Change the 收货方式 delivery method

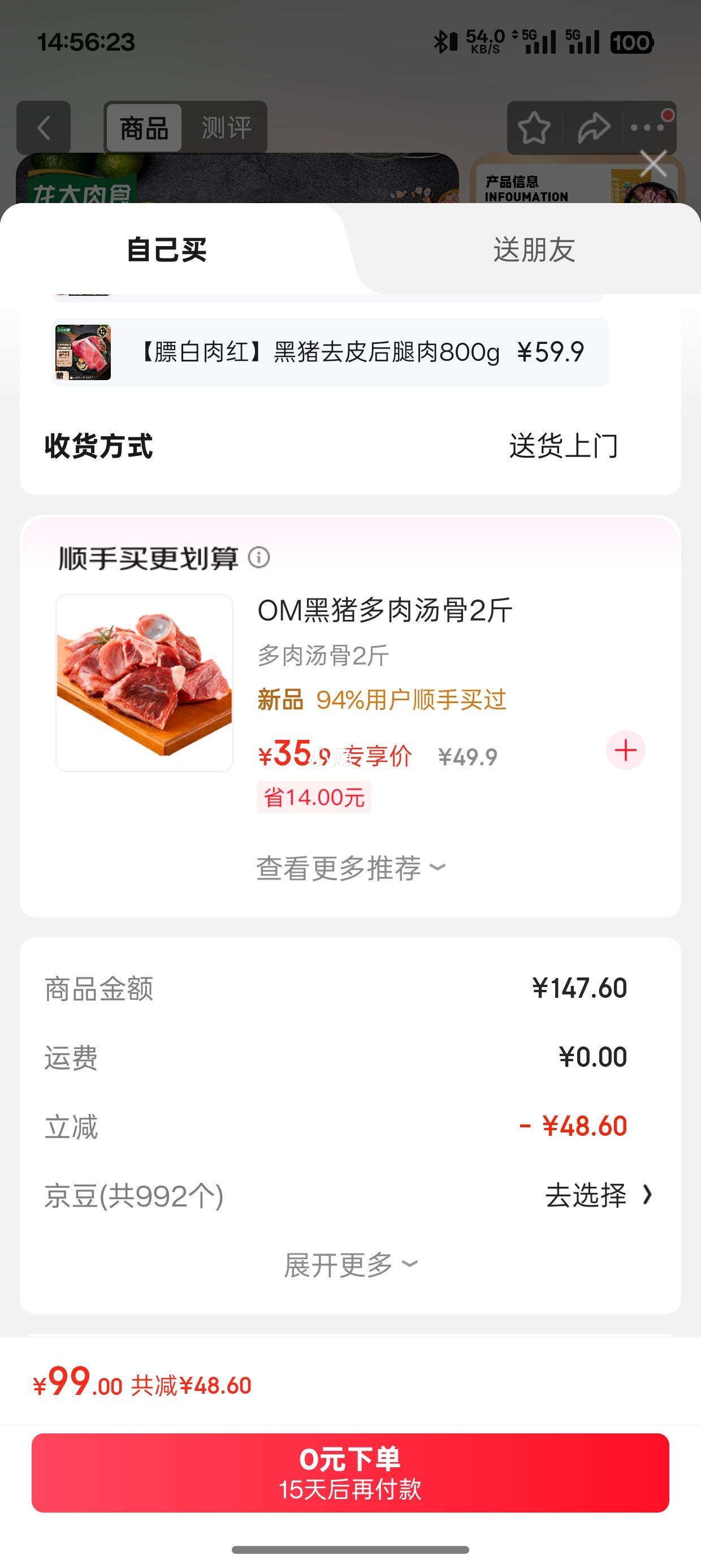pos(563,446)
